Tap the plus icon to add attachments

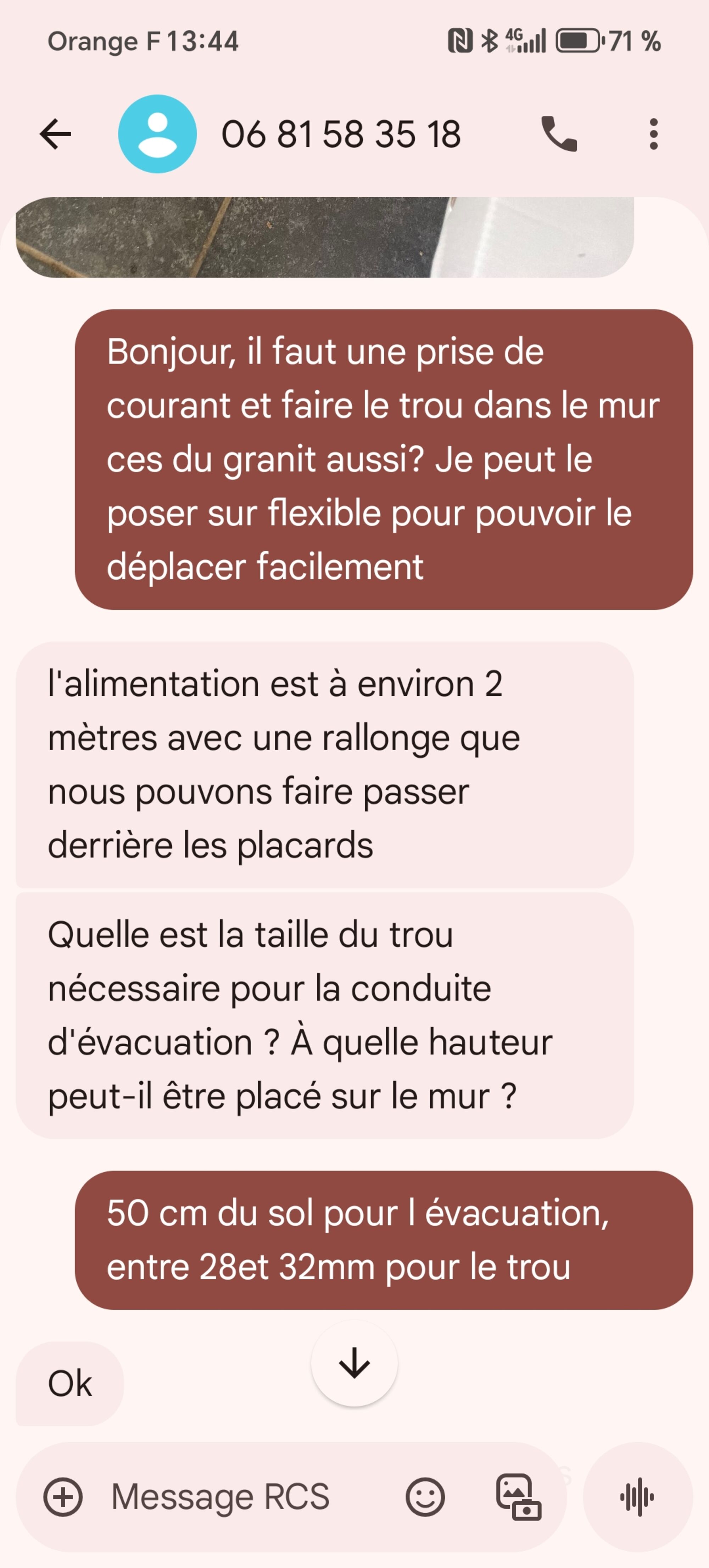coord(63,1497)
